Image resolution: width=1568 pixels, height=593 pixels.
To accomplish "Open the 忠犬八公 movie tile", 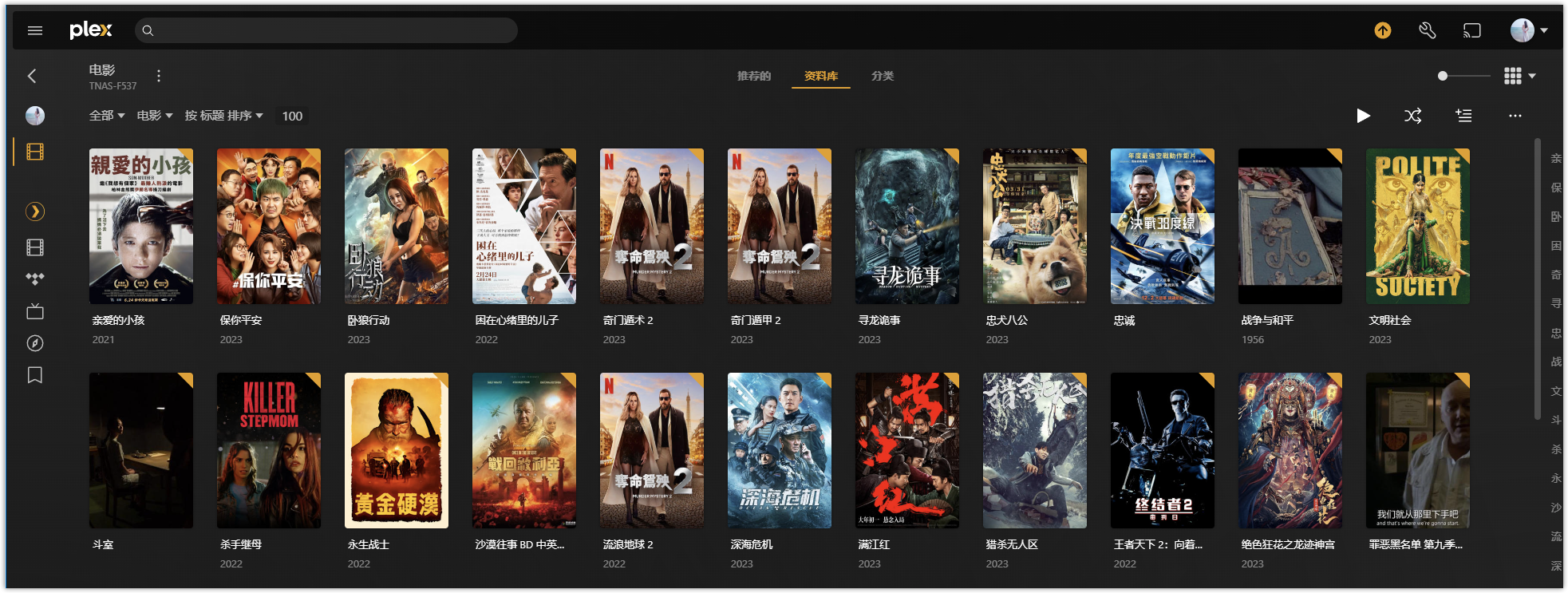I will pos(1035,226).
